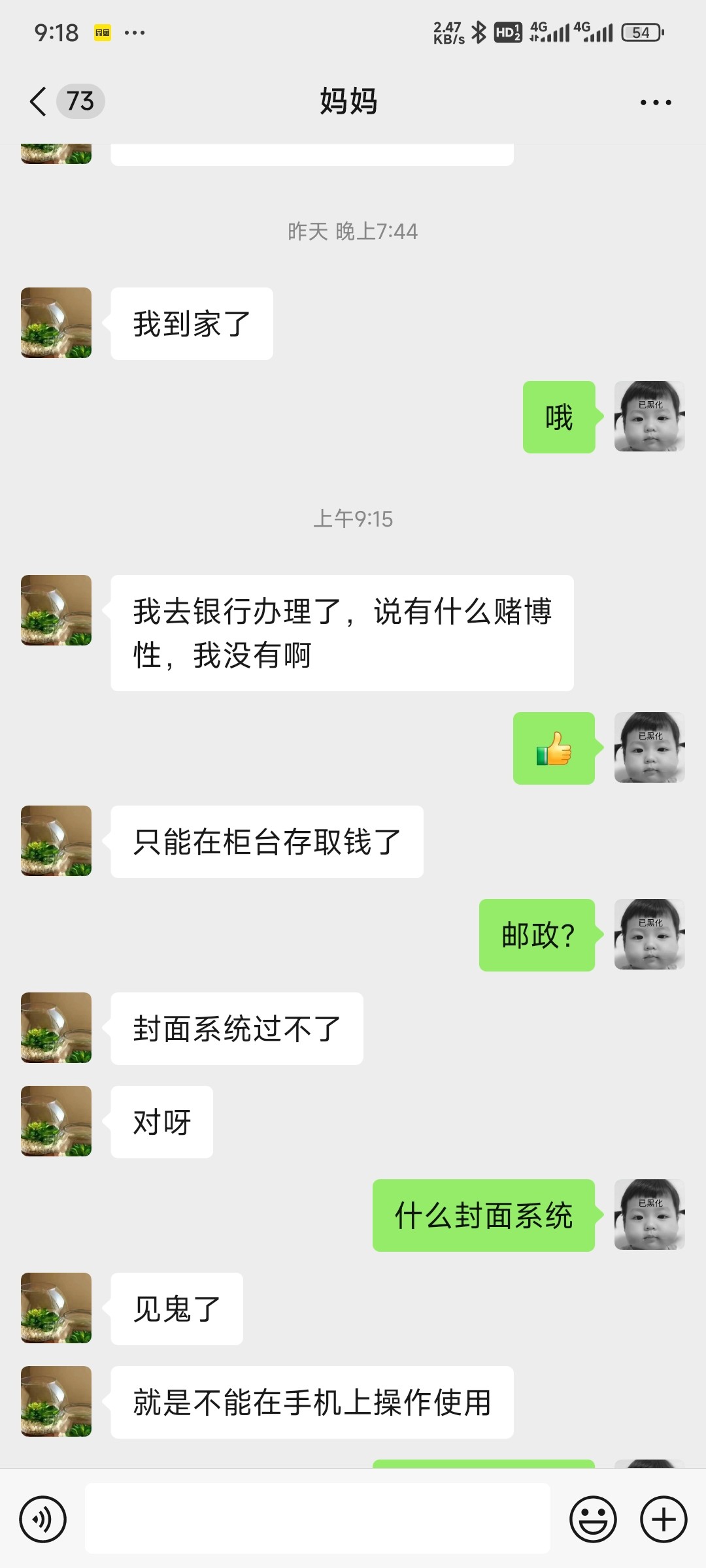Go back to the chat list

[39, 102]
